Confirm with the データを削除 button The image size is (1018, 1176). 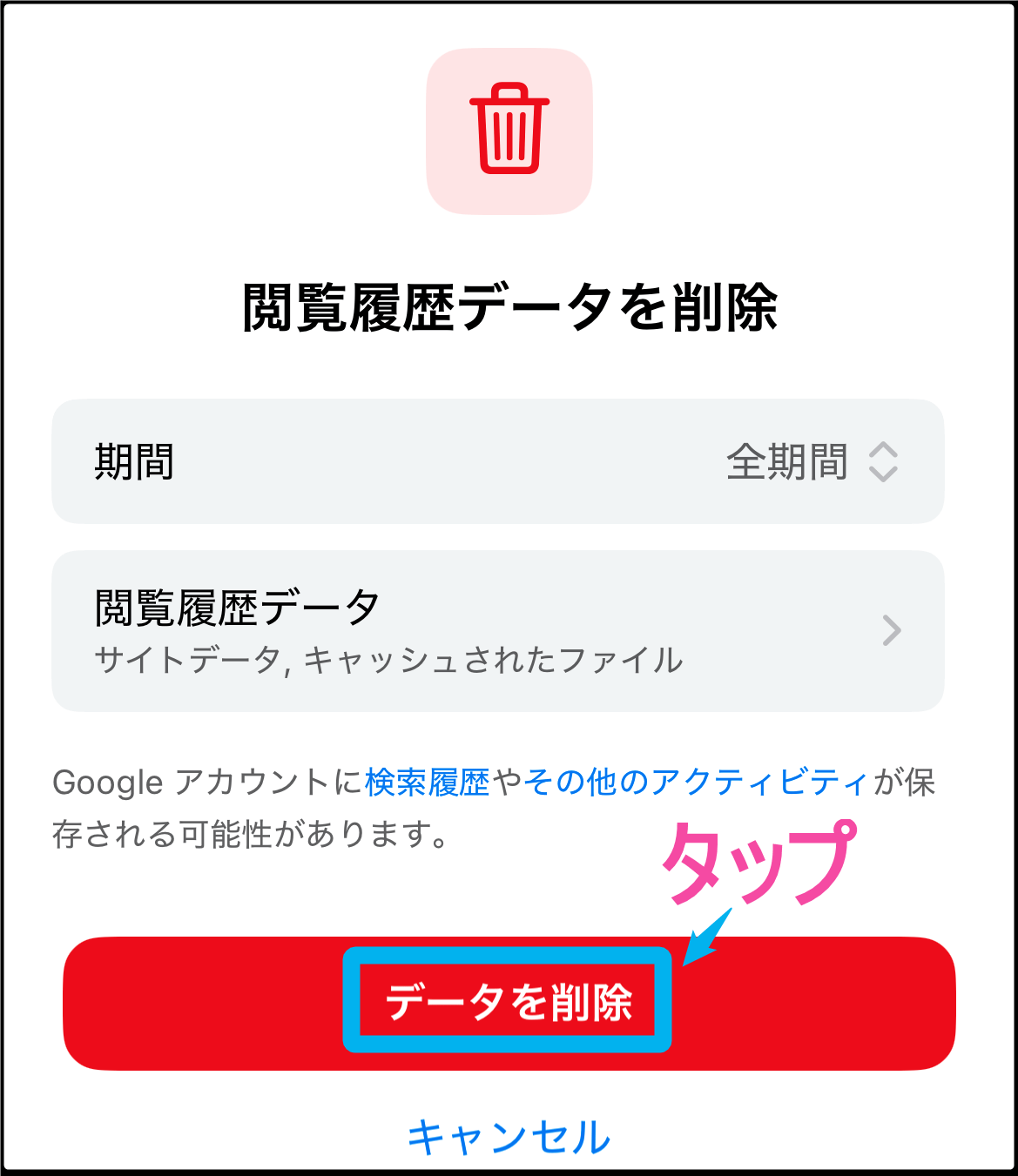click(x=509, y=1003)
